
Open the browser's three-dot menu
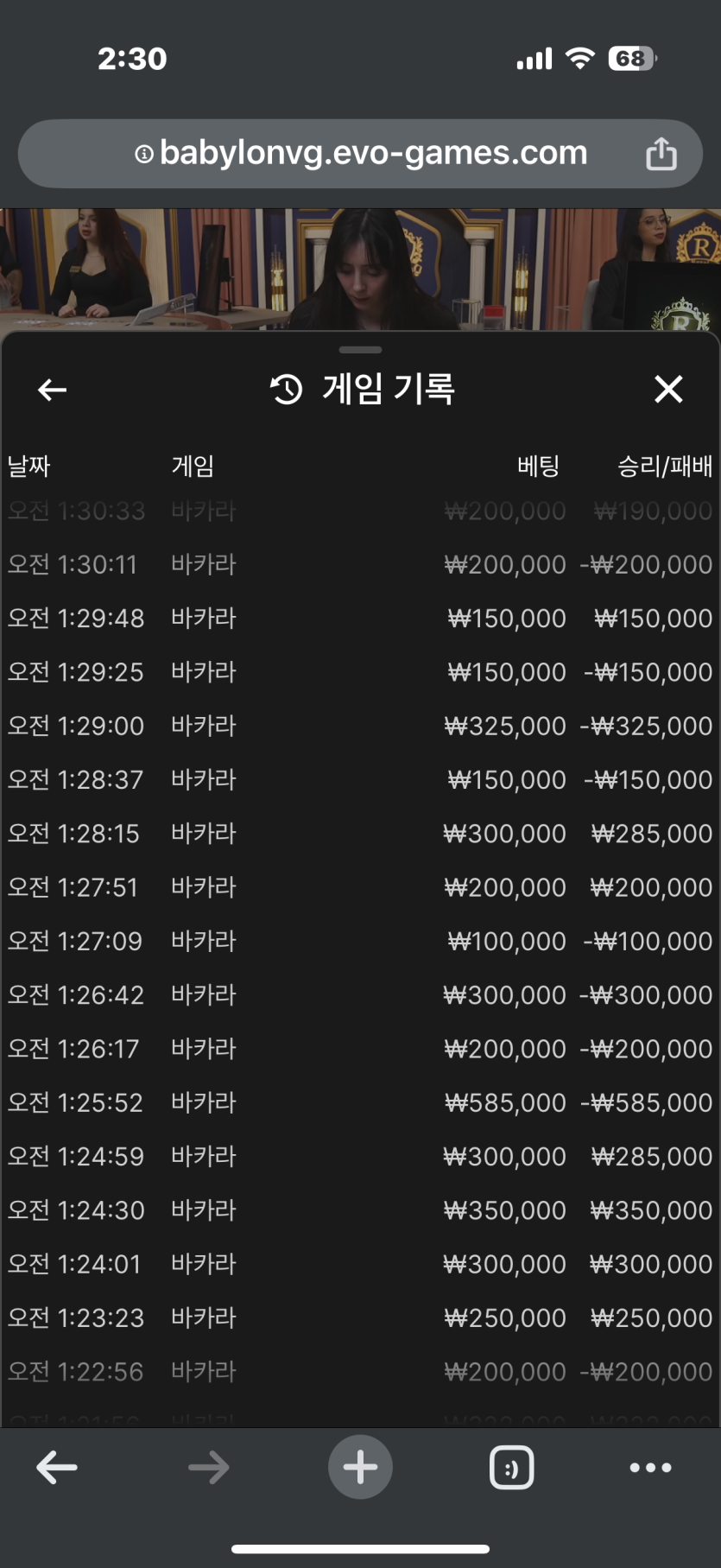pyautogui.click(x=650, y=1467)
